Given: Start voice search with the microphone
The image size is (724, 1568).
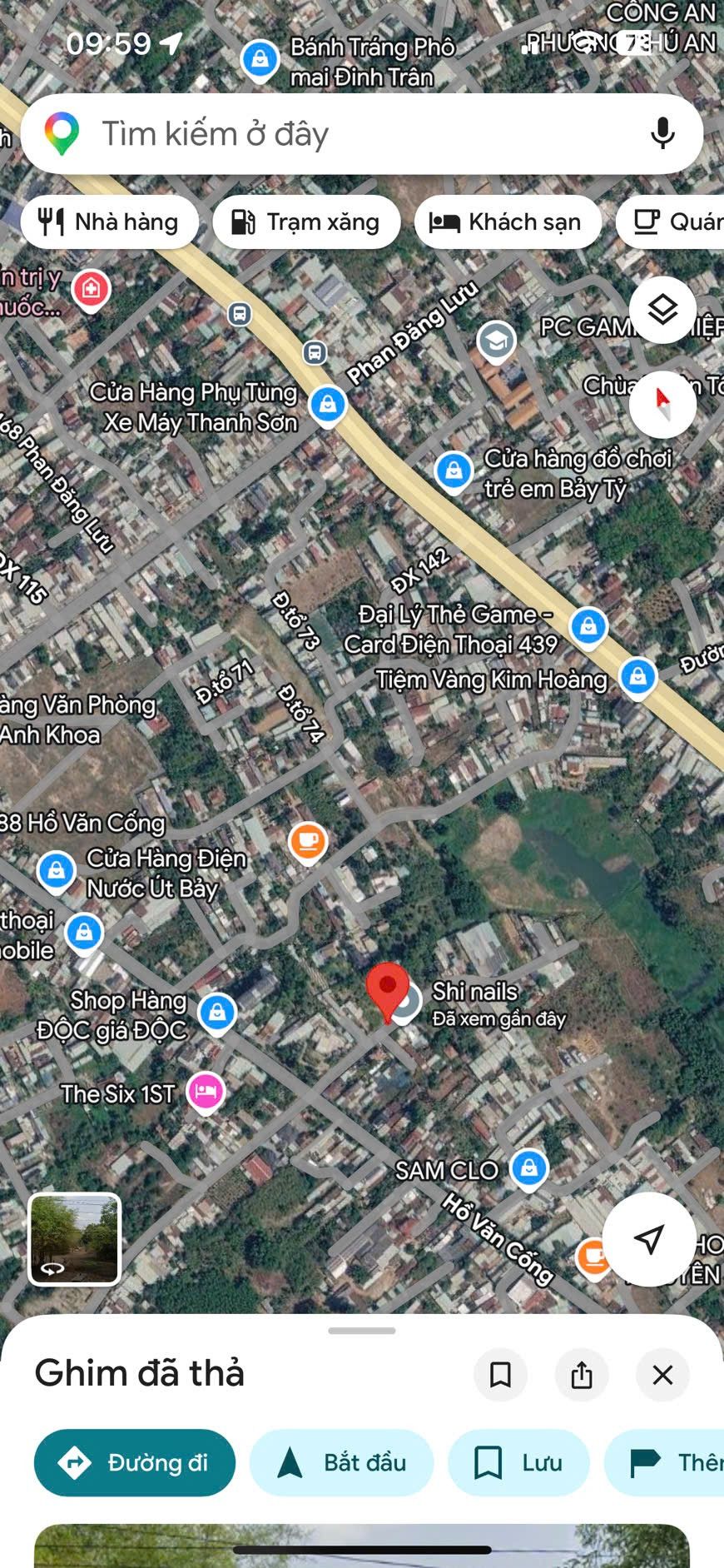Looking at the screenshot, I should tap(662, 133).
